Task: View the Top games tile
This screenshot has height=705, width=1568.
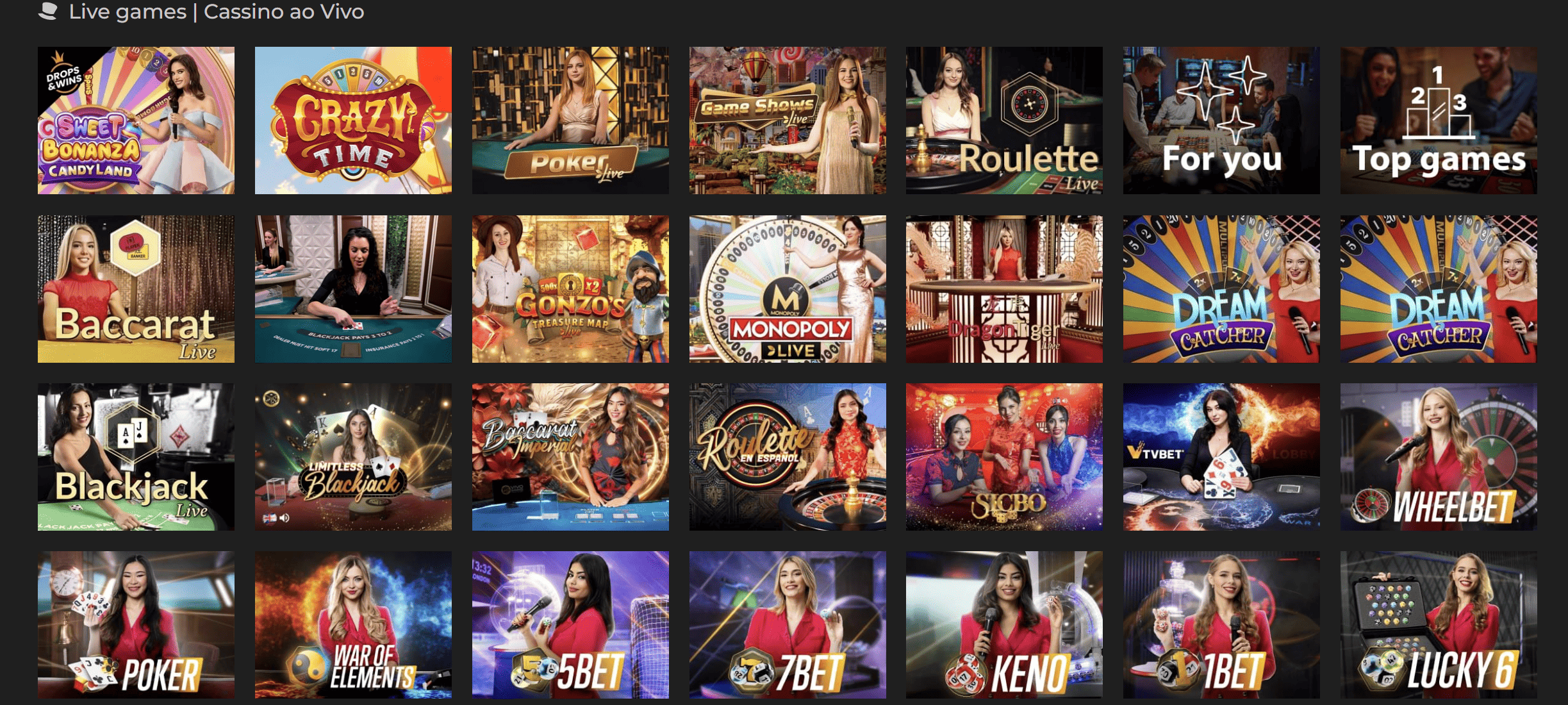Action: click(x=1439, y=120)
